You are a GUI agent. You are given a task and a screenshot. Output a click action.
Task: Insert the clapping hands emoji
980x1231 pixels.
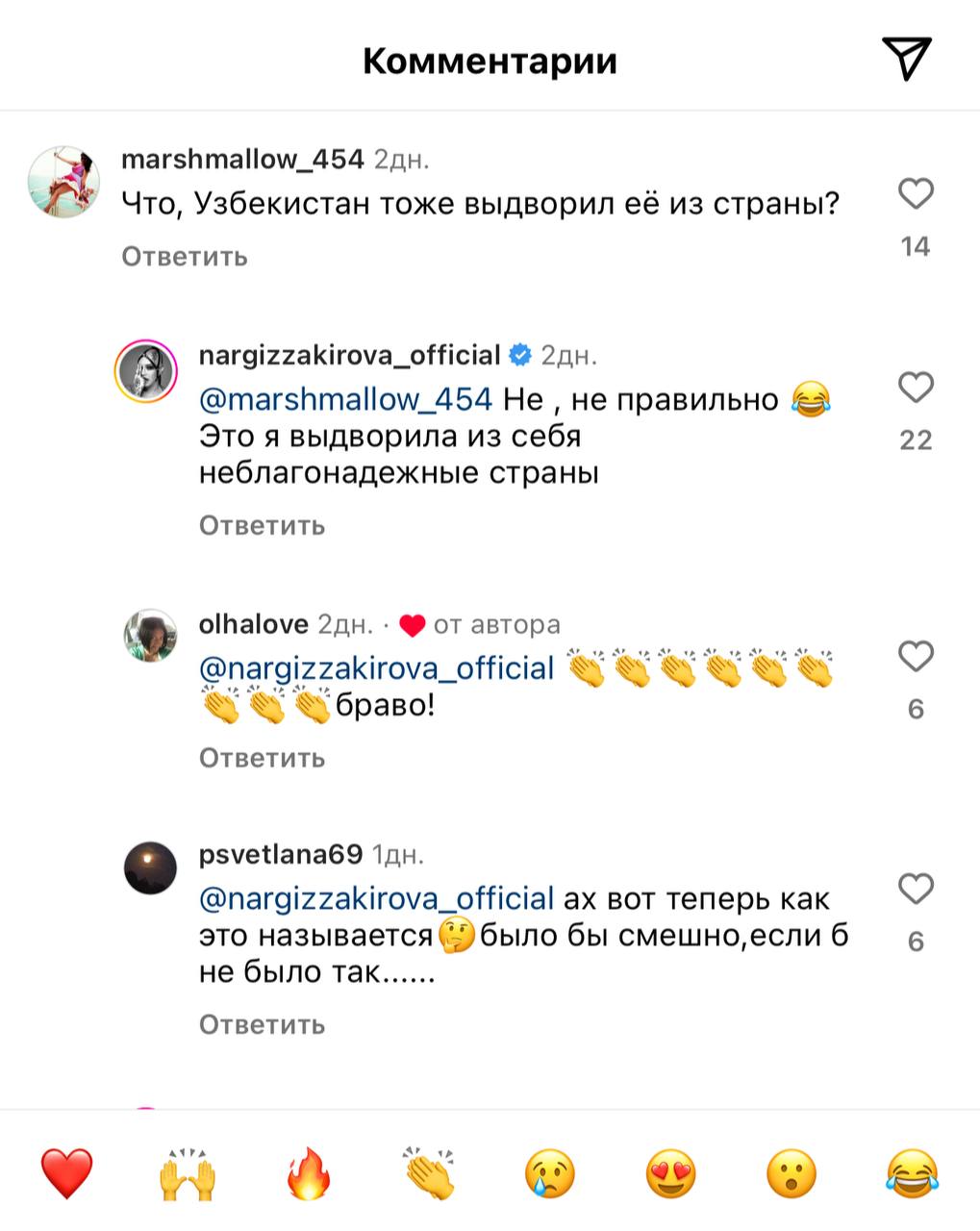pyautogui.click(x=430, y=1174)
